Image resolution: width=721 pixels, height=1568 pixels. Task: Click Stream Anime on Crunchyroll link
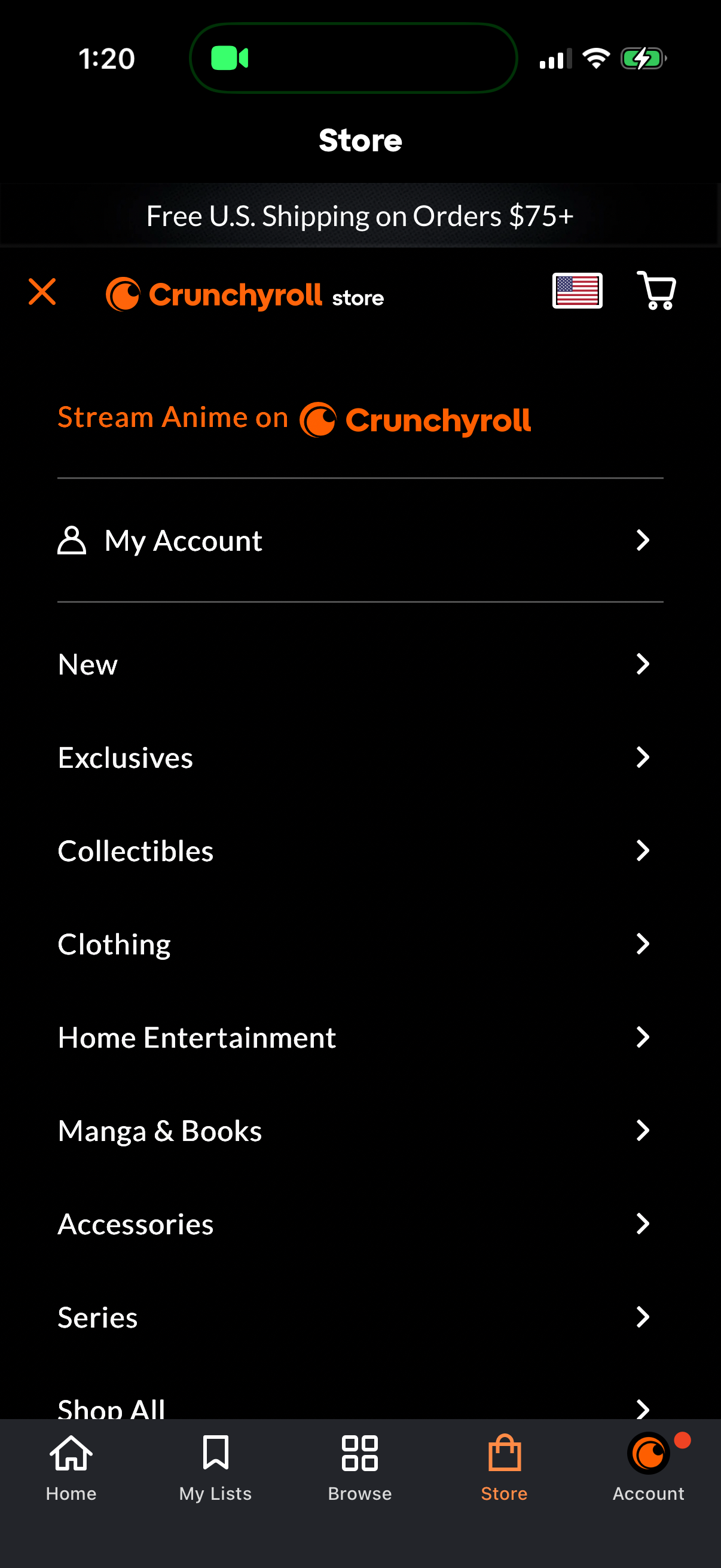coord(294,418)
